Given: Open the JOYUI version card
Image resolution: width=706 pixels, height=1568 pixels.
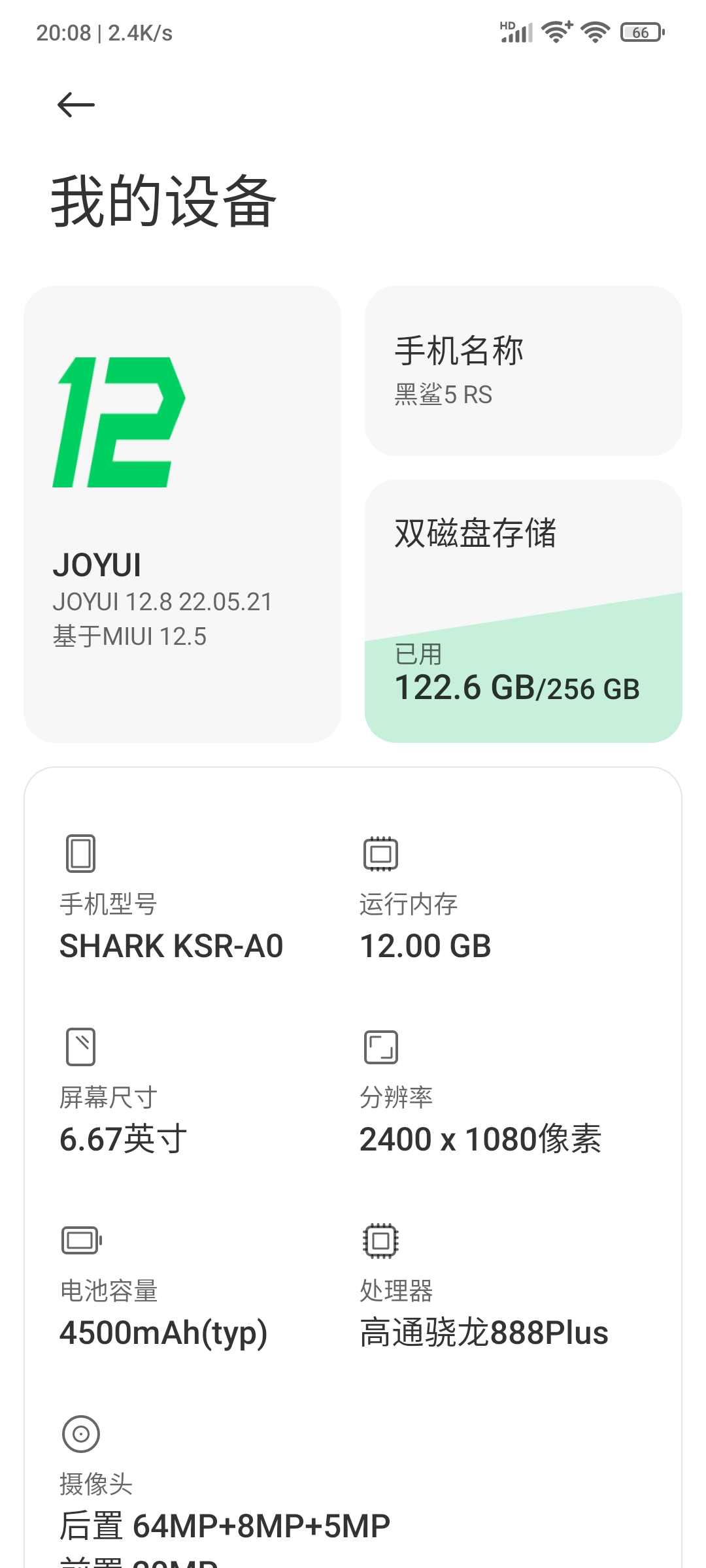Looking at the screenshot, I should (182, 514).
